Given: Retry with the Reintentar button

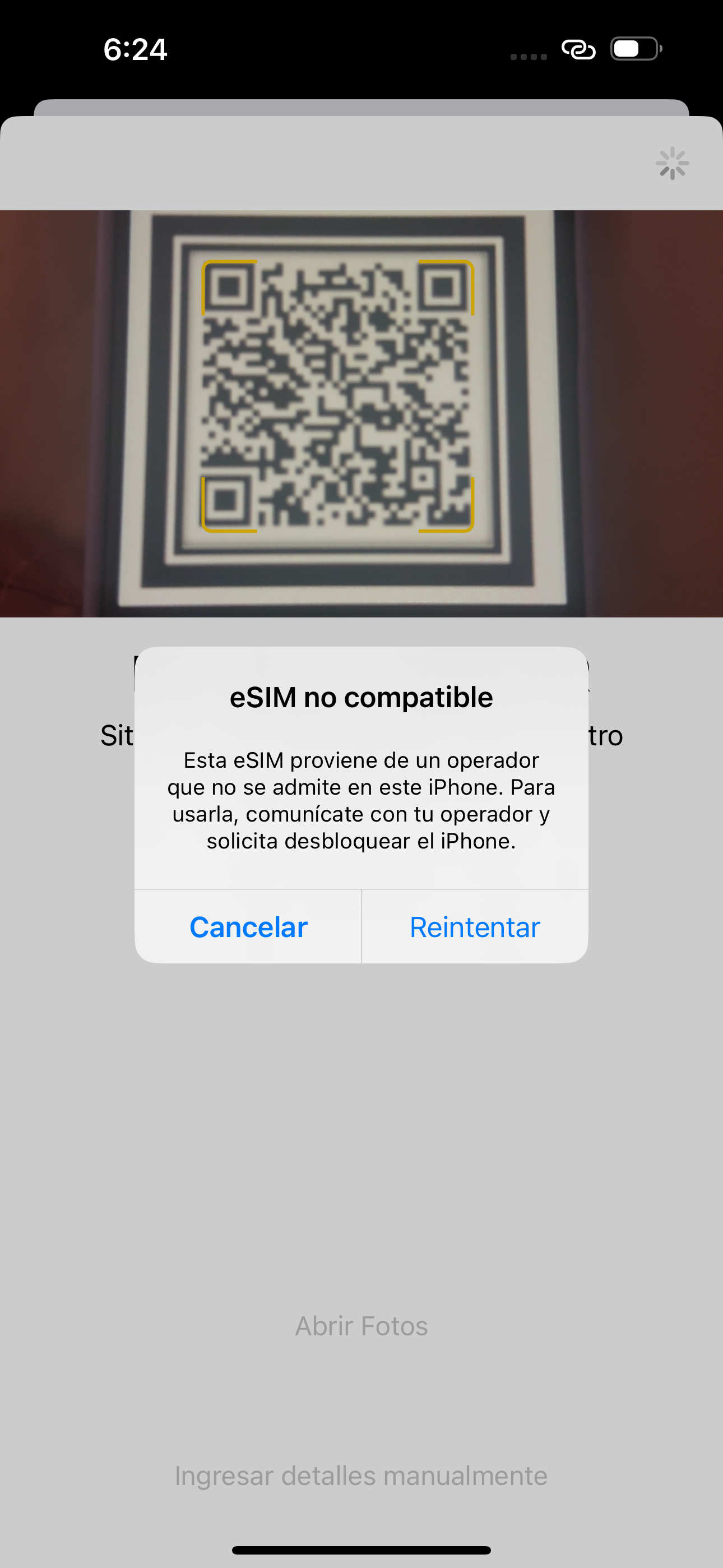Looking at the screenshot, I should (475, 927).
